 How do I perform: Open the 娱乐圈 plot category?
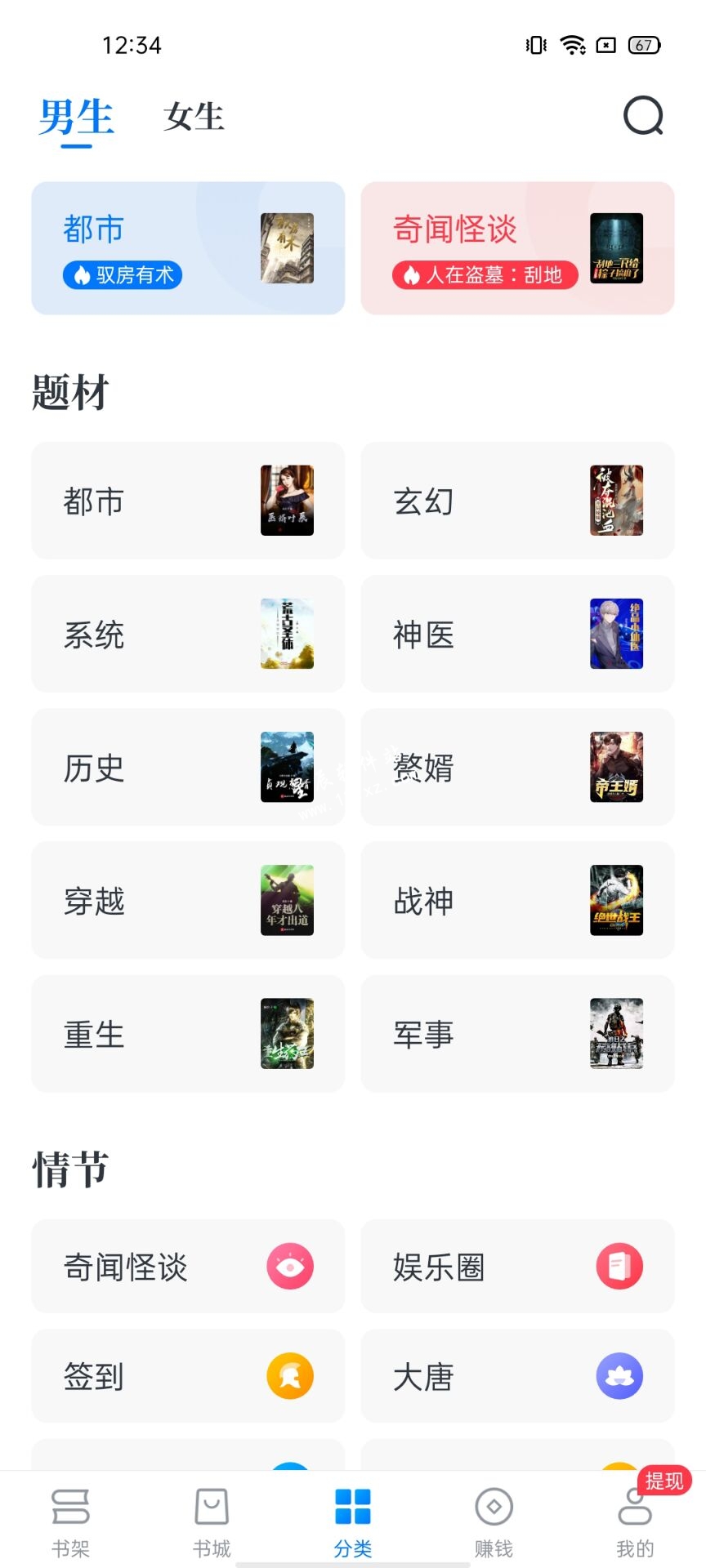(517, 1267)
